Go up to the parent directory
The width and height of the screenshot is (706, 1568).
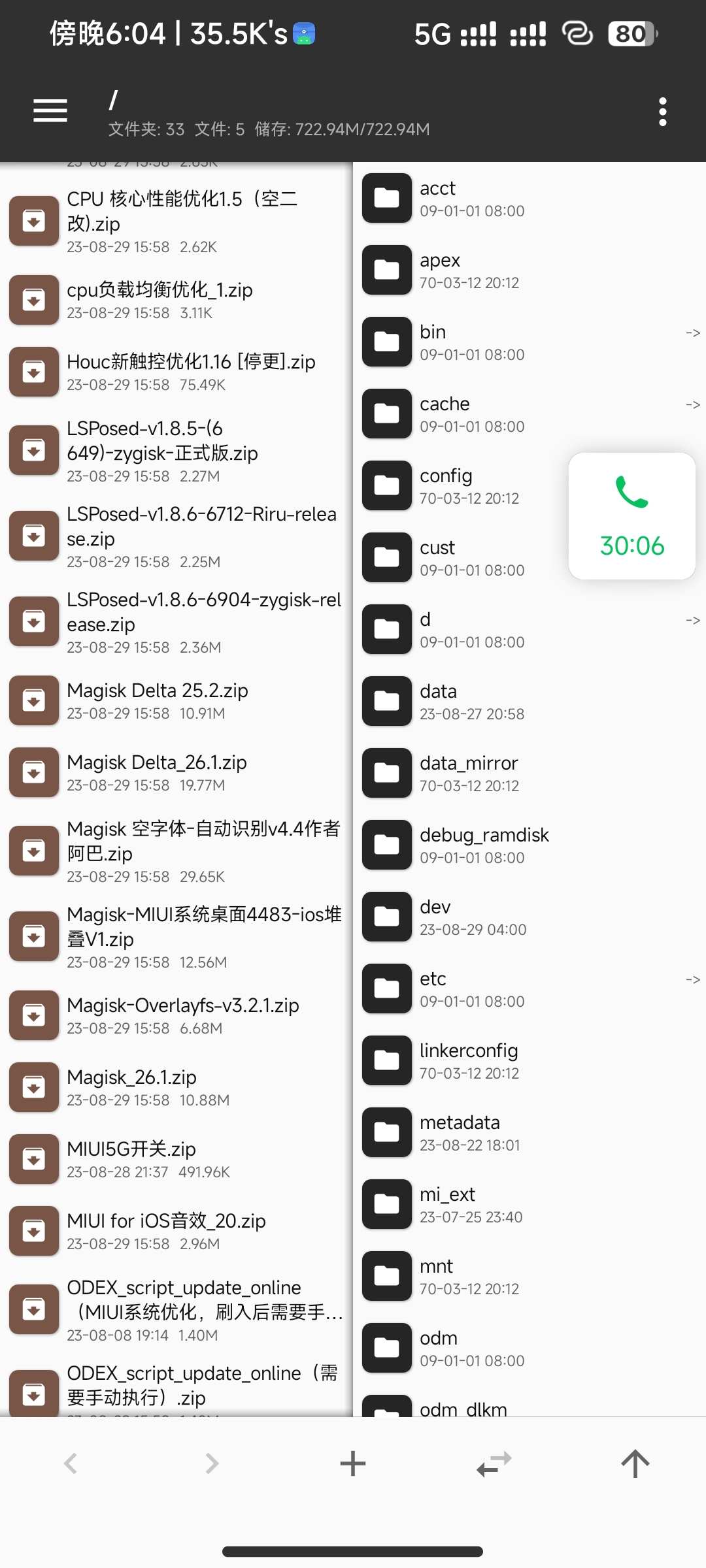click(635, 1463)
